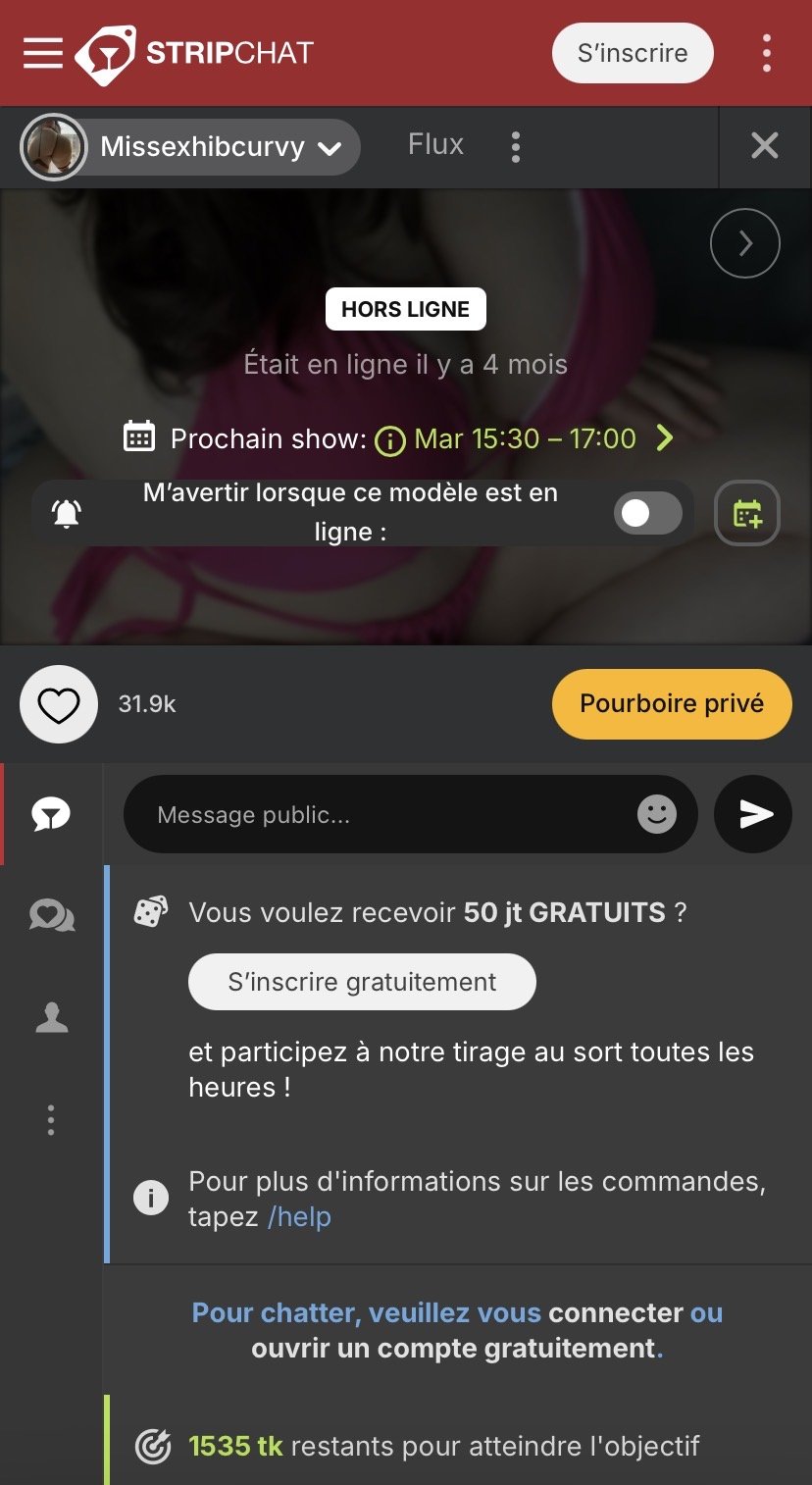Go to the next model with the arrow
The image size is (812, 1485).
pyautogui.click(x=745, y=243)
